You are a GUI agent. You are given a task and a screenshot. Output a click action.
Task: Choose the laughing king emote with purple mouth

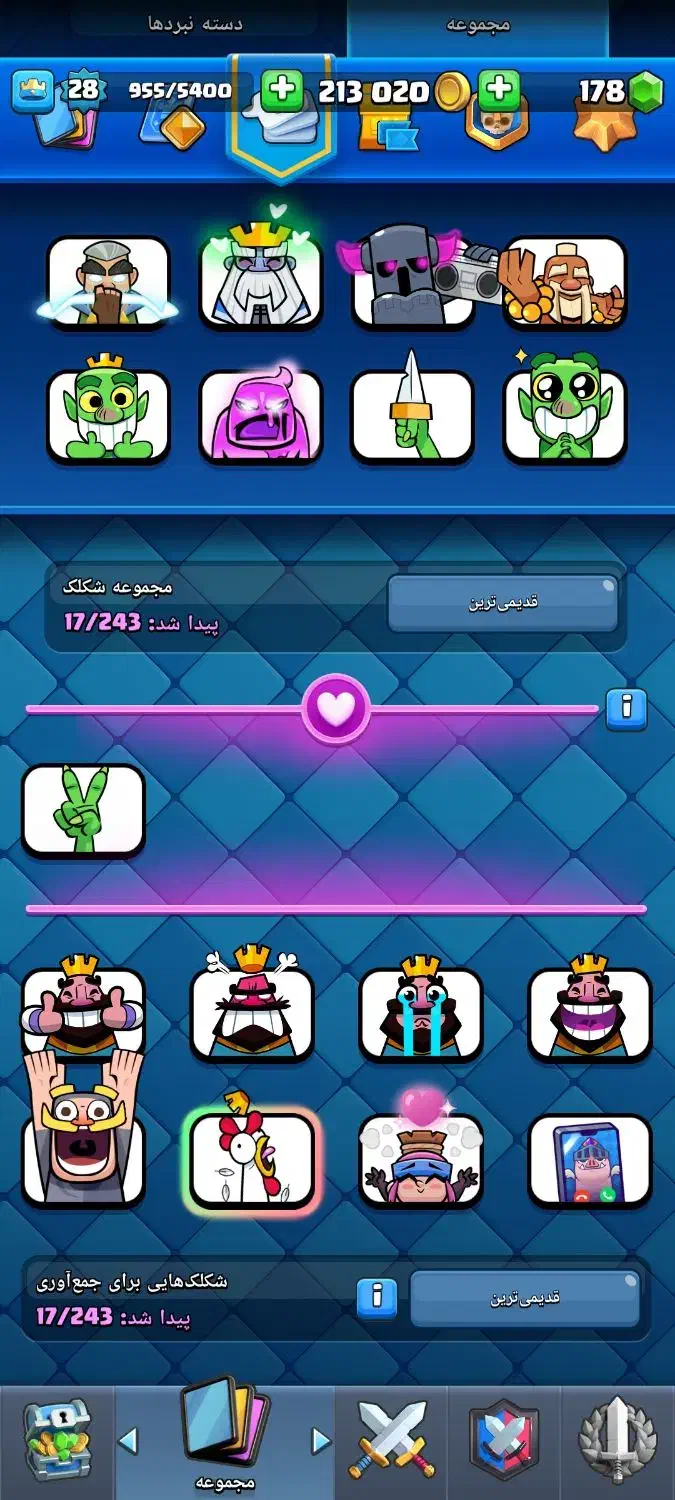(x=590, y=1012)
